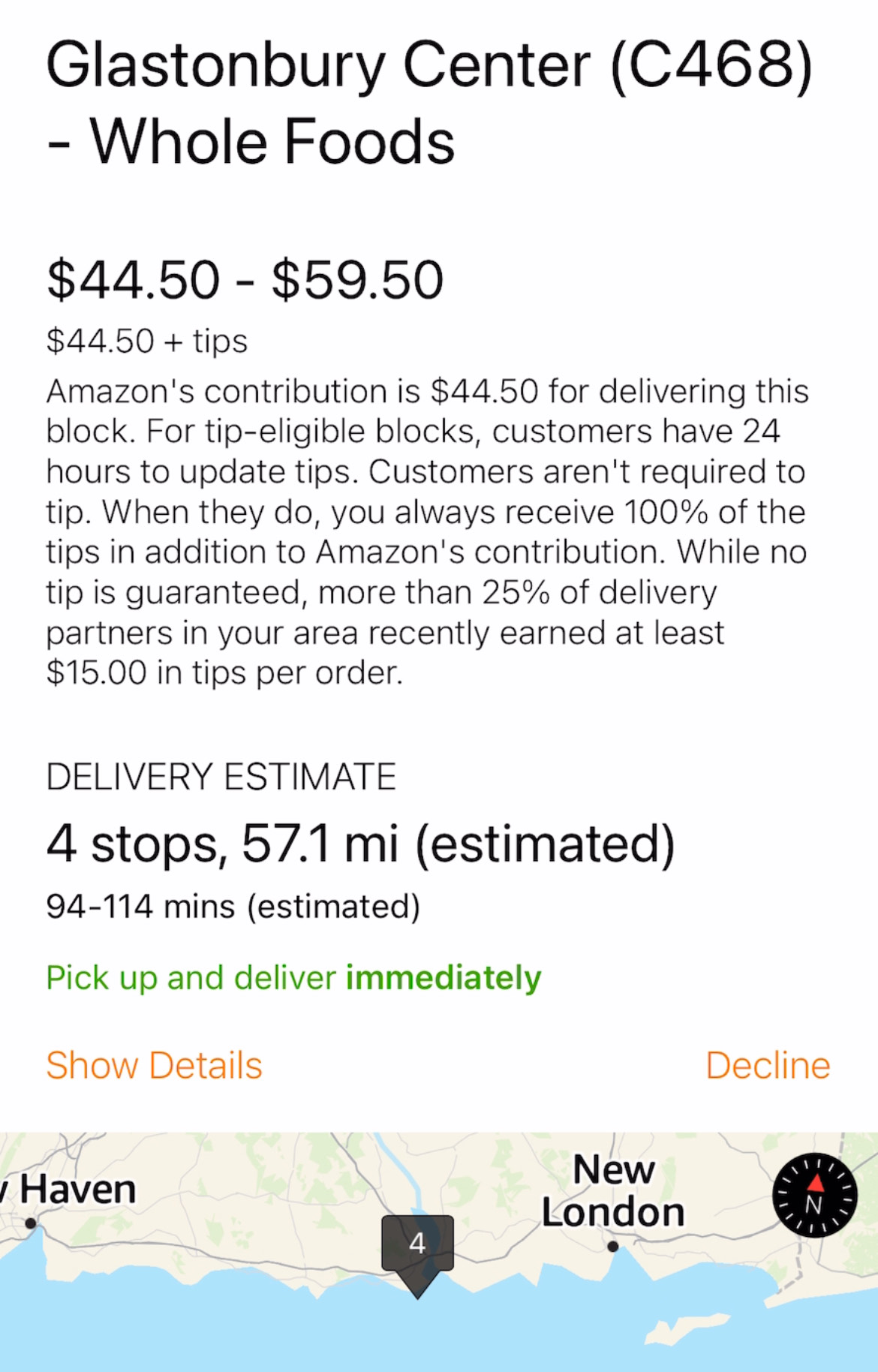The width and height of the screenshot is (878, 1372).
Task: Select the numbered stop pin showing 4
Action: [x=416, y=1244]
